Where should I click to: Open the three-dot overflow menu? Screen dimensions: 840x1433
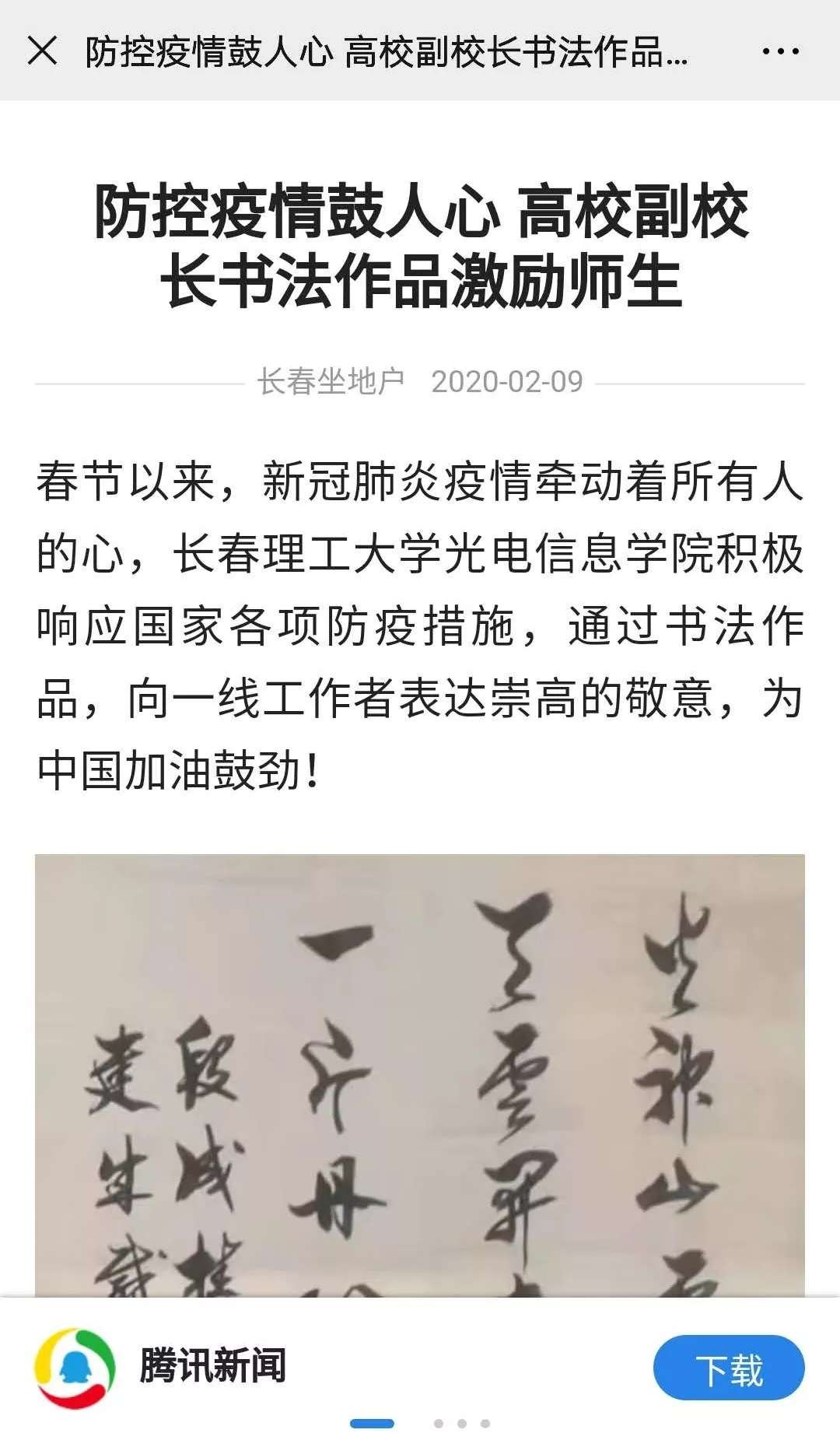(x=779, y=52)
